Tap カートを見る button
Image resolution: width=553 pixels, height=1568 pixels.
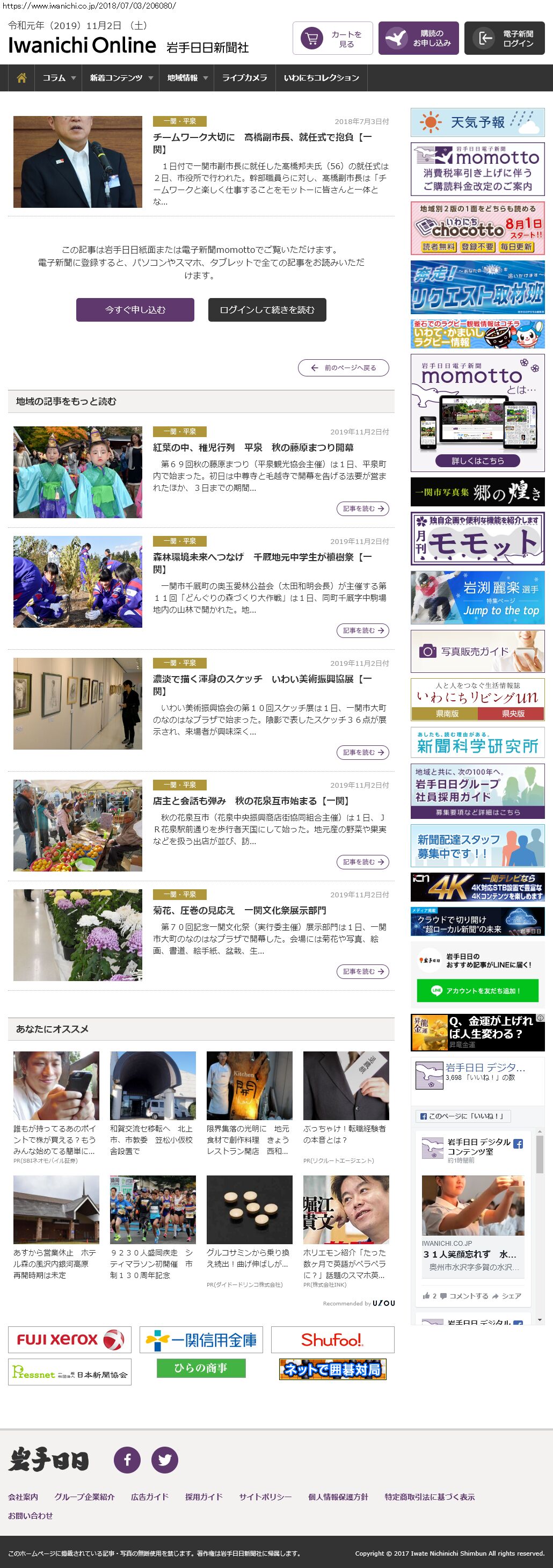pos(332,39)
